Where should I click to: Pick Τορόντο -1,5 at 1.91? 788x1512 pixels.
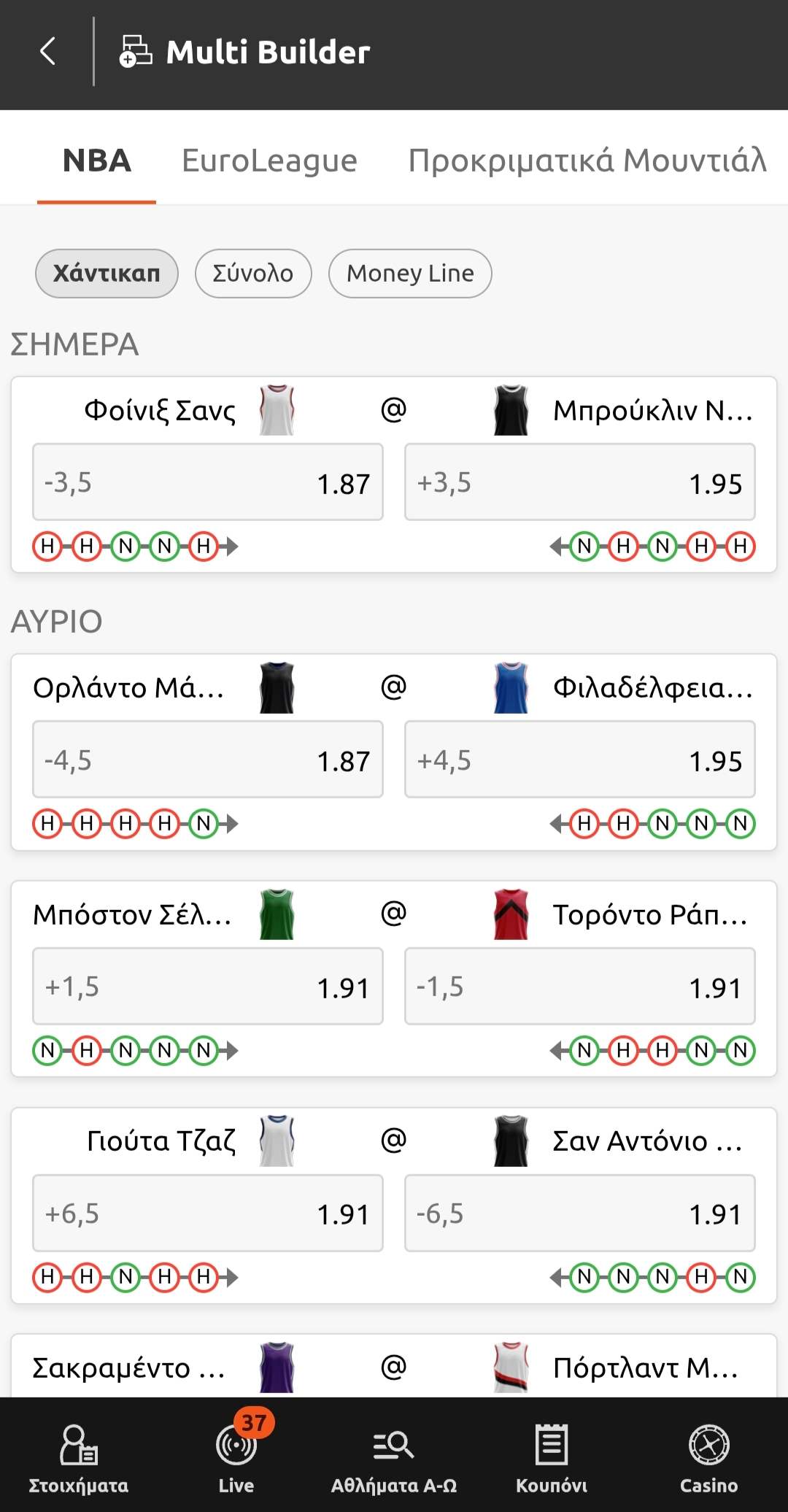(x=579, y=987)
